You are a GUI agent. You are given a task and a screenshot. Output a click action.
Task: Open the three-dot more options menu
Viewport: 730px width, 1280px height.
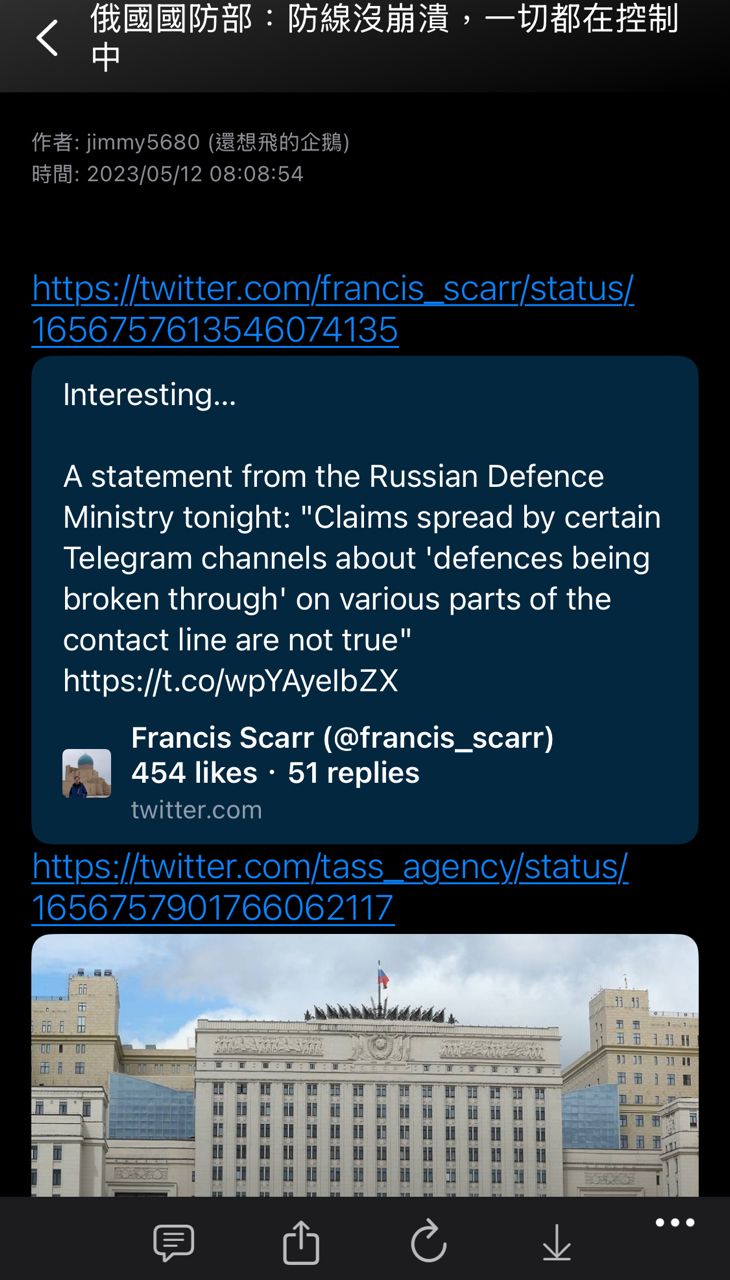pyautogui.click(x=674, y=1223)
